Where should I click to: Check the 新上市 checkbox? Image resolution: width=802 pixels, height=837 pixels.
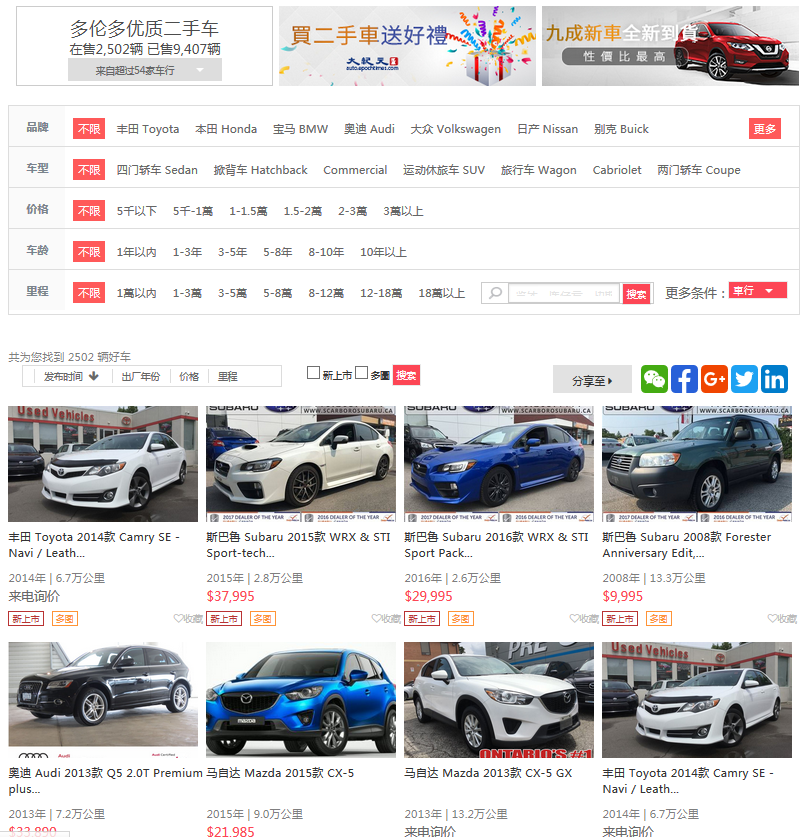[x=313, y=373]
